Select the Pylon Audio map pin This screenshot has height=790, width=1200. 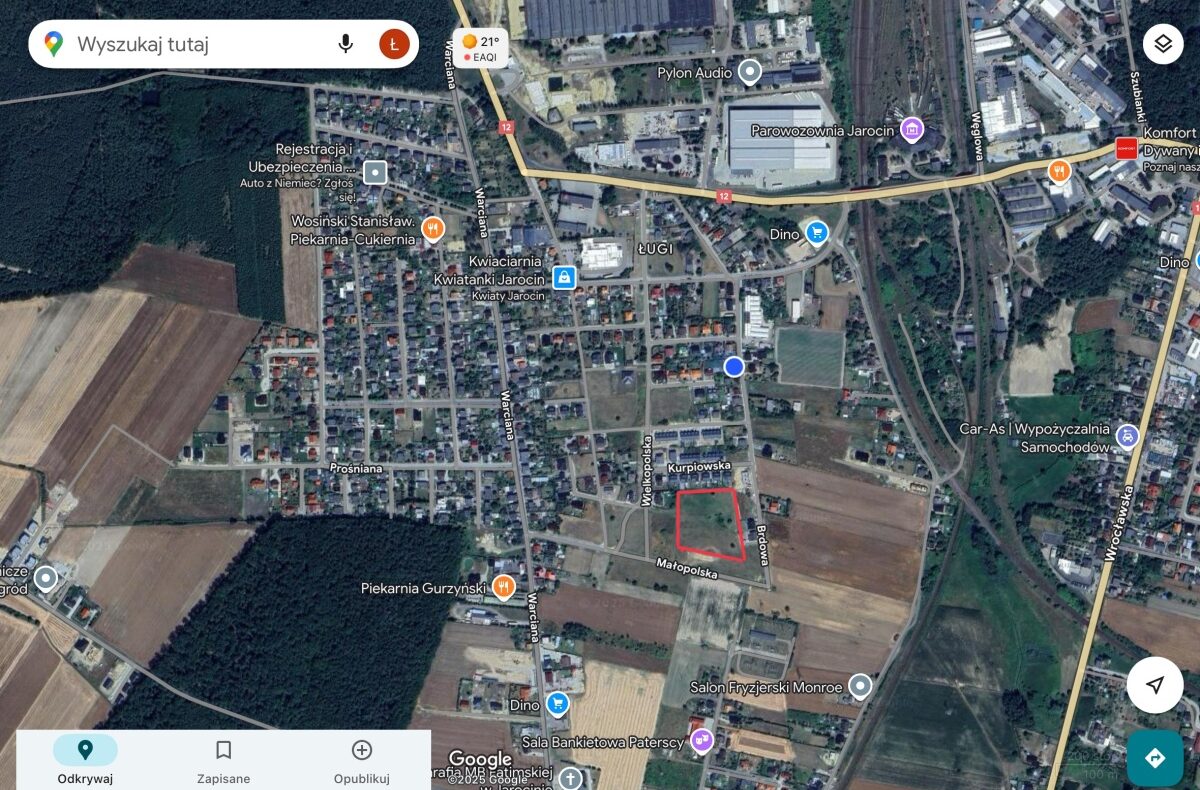[x=749, y=72]
